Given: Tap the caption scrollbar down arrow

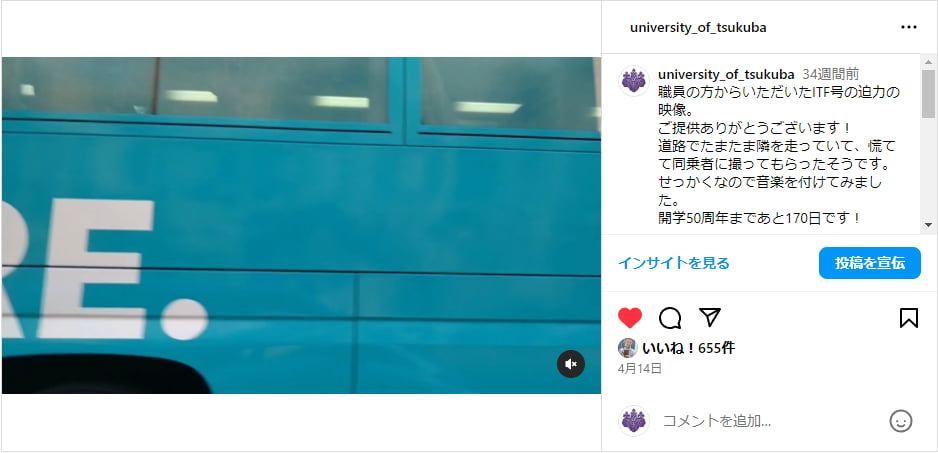Looking at the screenshot, I should (x=928, y=225).
